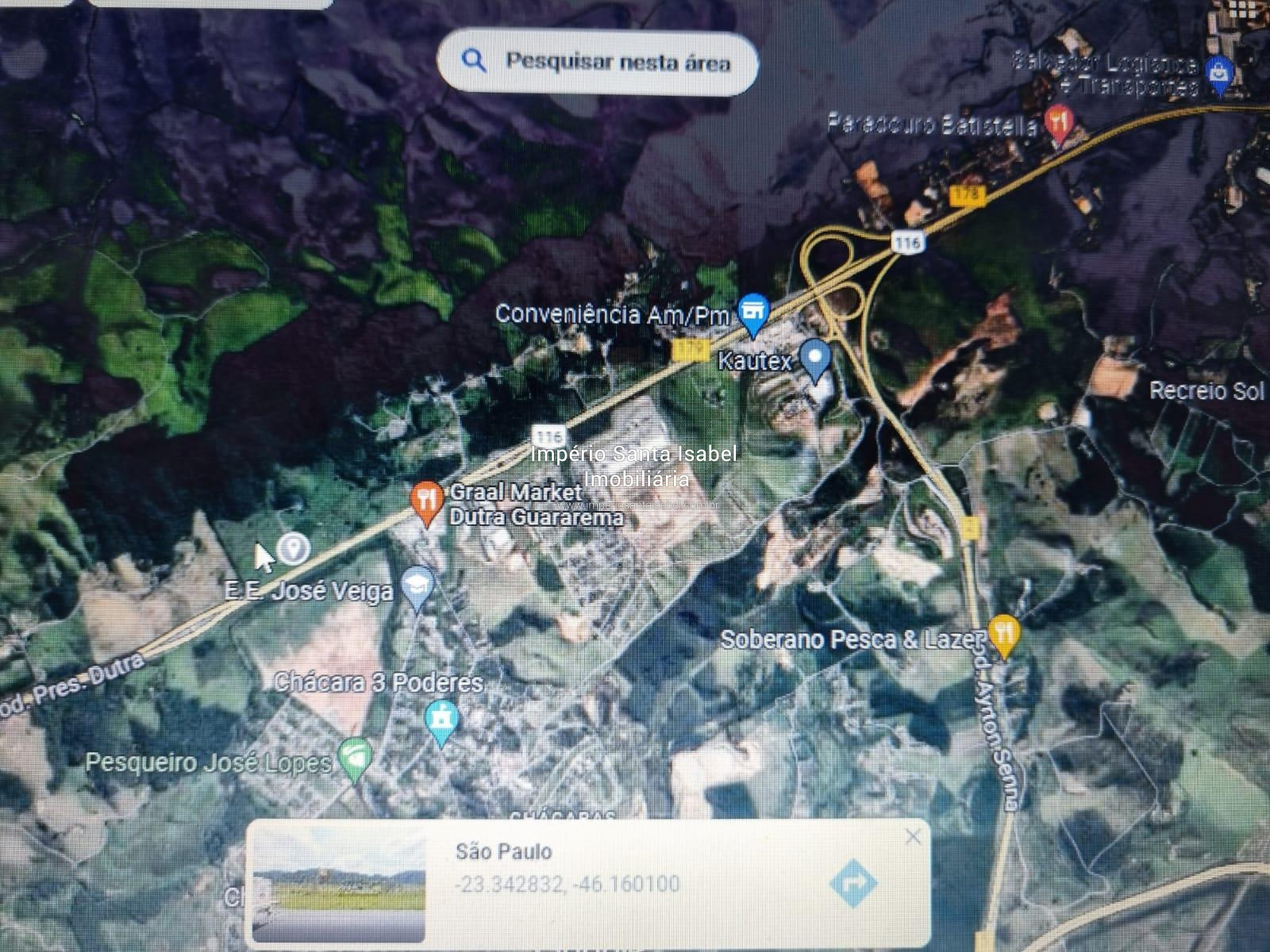Open the Paradouro Batistella restaurant pin

(1060, 123)
